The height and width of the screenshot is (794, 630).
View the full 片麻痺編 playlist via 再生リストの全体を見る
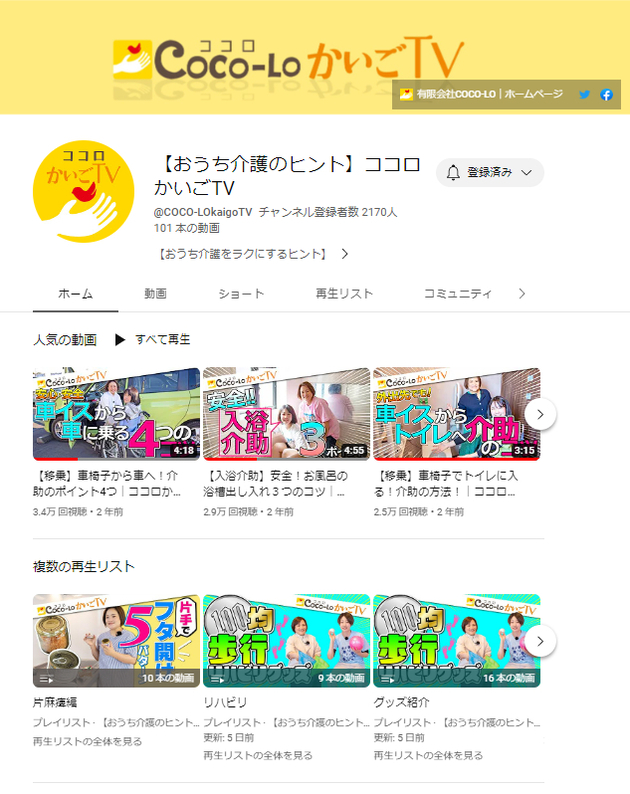pyautogui.click(x=87, y=741)
